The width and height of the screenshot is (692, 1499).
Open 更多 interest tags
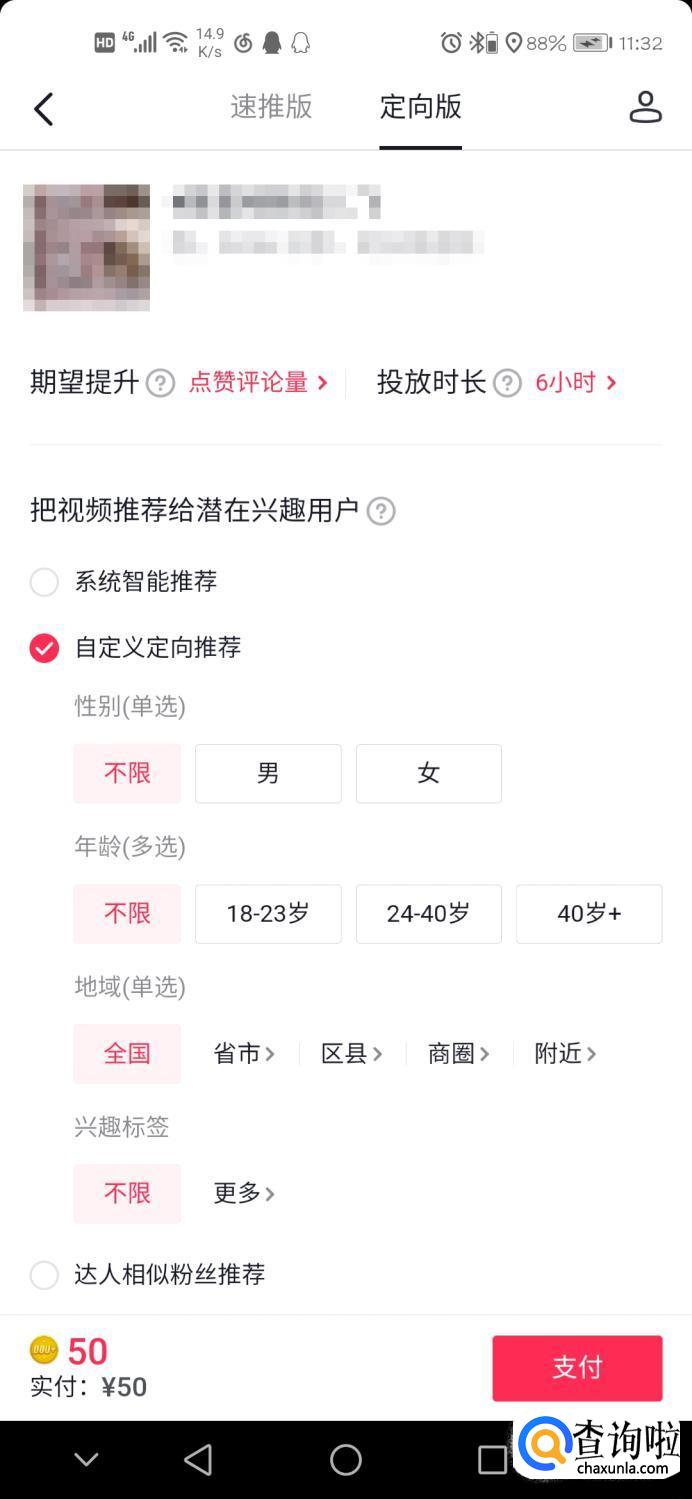point(244,1193)
